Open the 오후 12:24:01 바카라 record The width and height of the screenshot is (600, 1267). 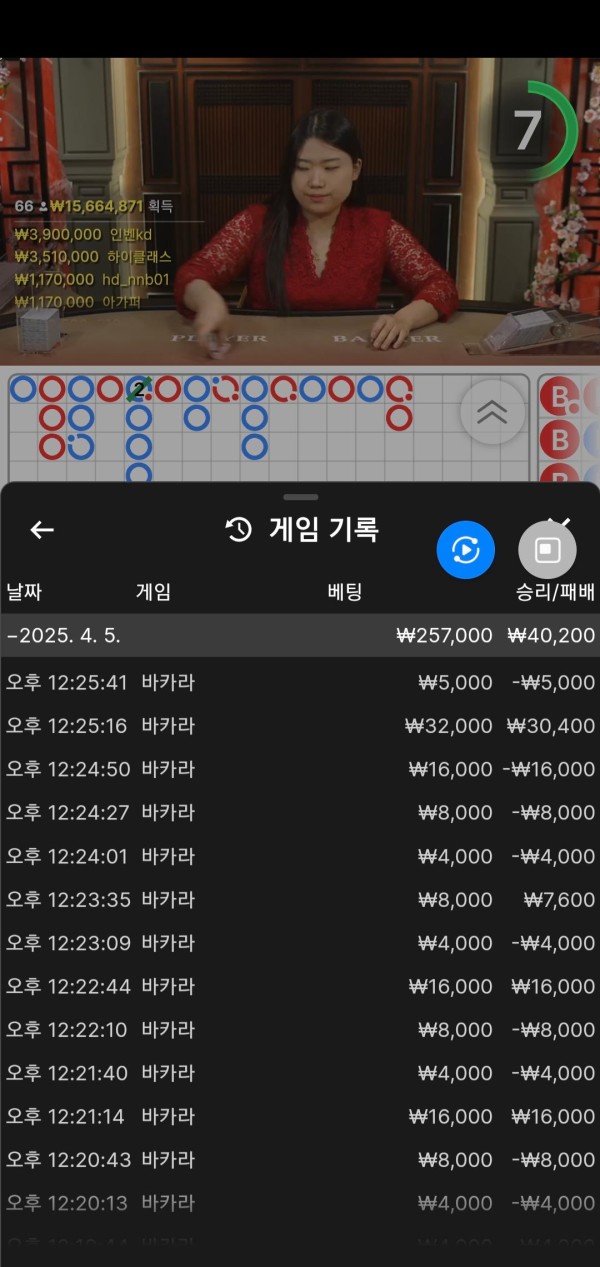pos(300,856)
